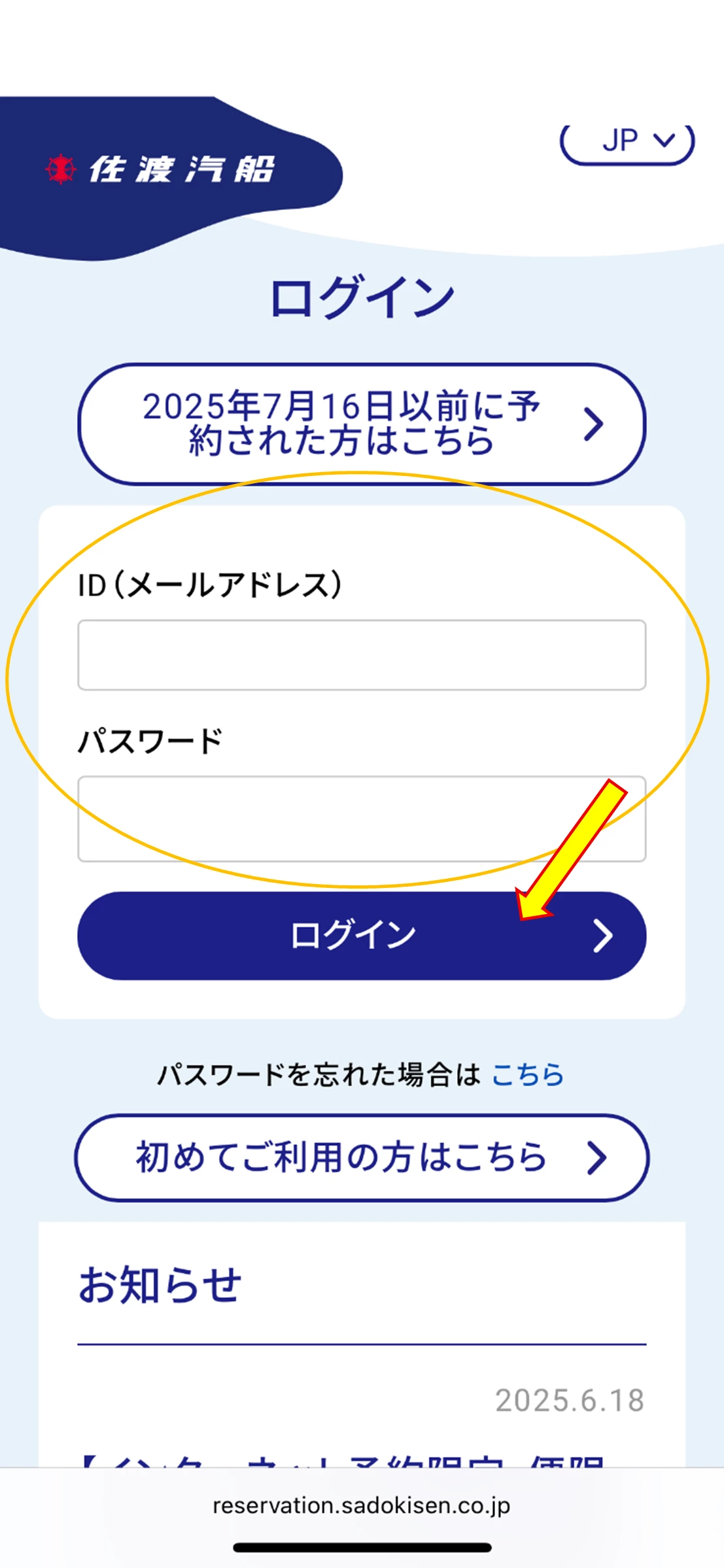Open the forgot password こちら link
Viewport: 724px width, 1568px height.
[x=527, y=1074]
